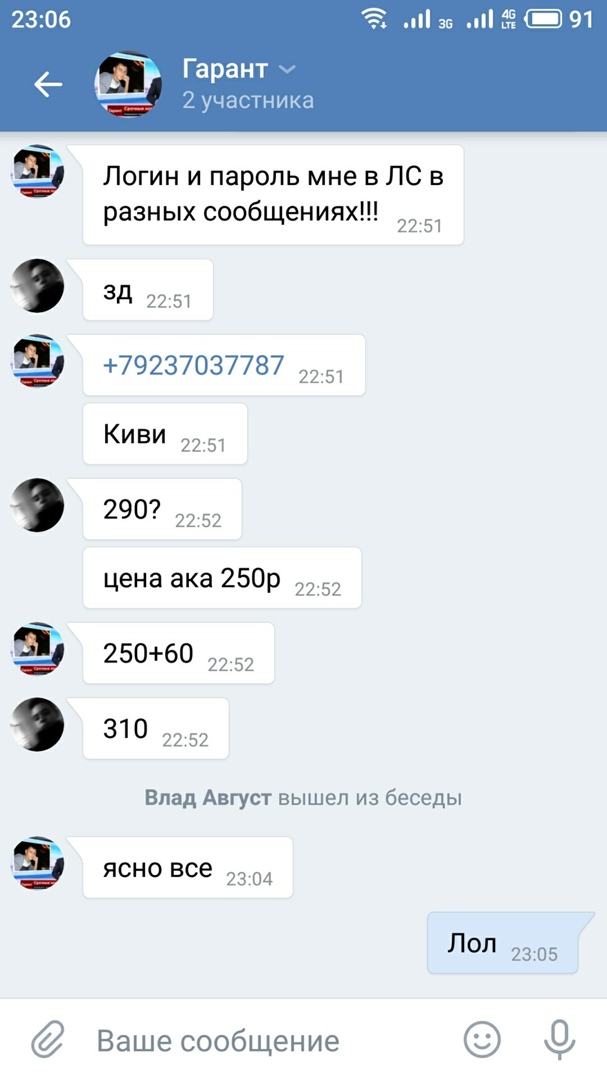Open the Влад Август profile link
Viewport: 607px width, 1080px height.
(208, 798)
